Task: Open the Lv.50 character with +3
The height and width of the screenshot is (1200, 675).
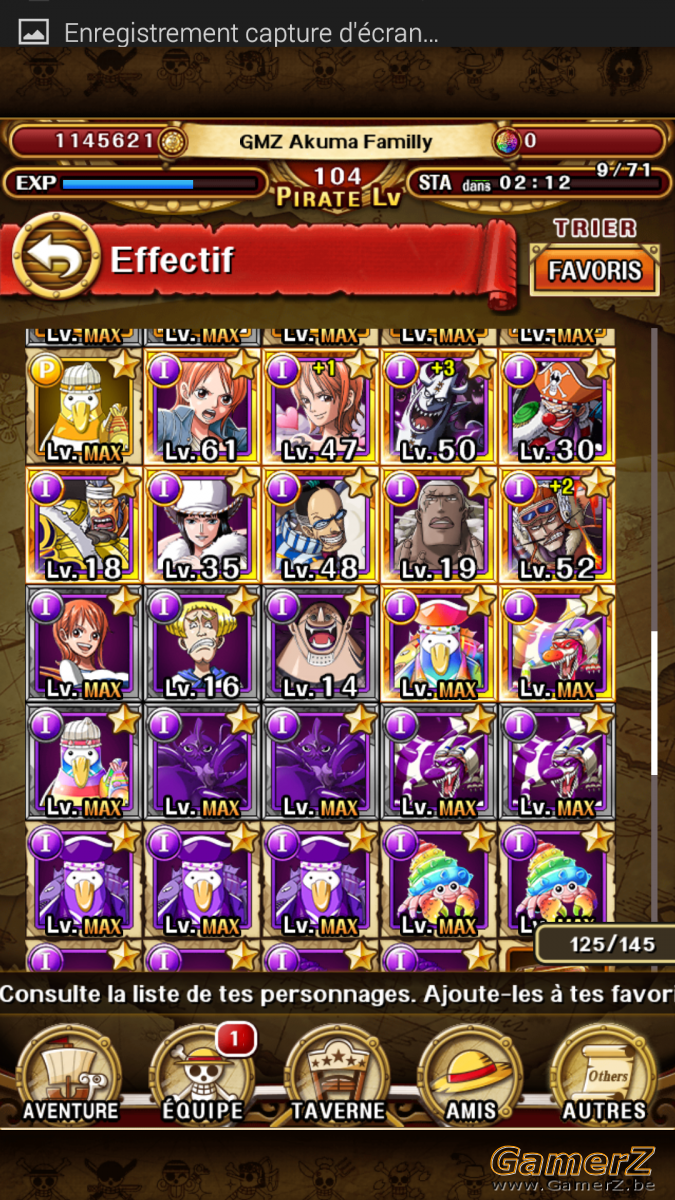Action: click(x=439, y=408)
